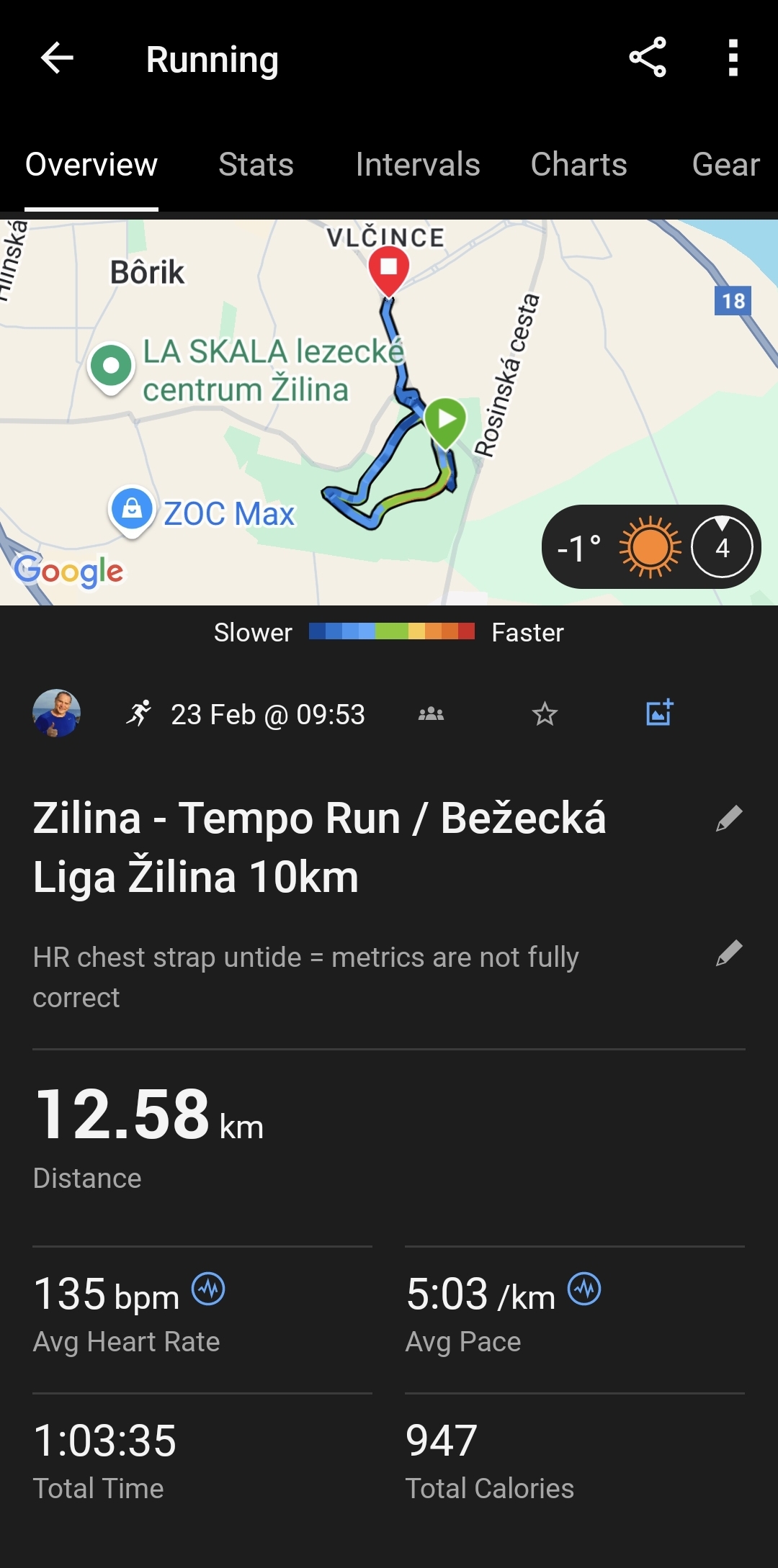Edit the activity title
This screenshot has width=778, height=1568.
coord(729,819)
